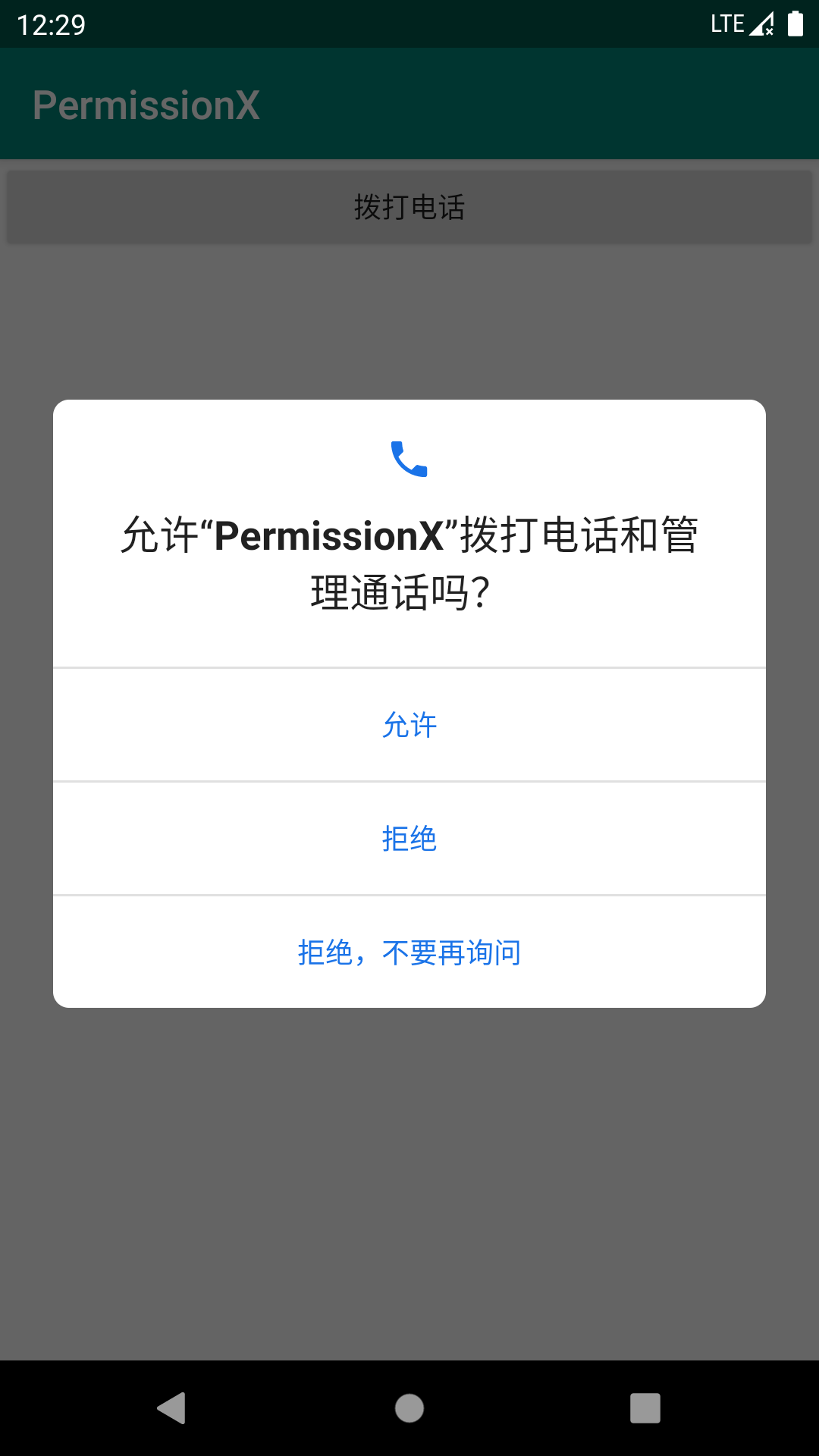Click the LTE signal indicator
Image resolution: width=819 pixels, height=1456 pixels.
pyautogui.click(x=726, y=24)
